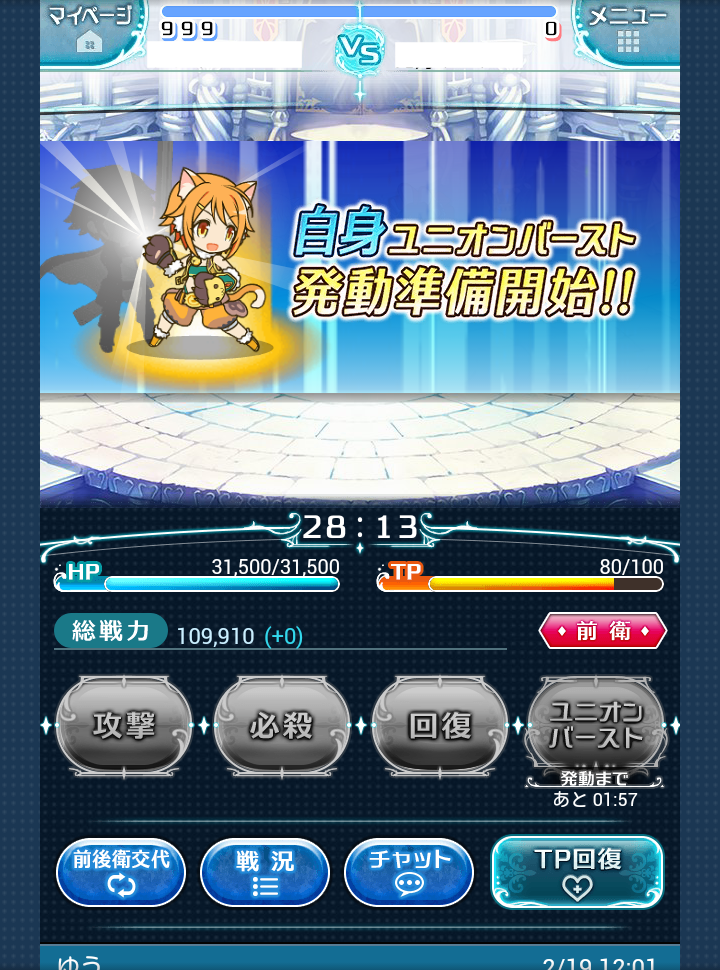Tap the 回復 heal button
Screen dimensions: 720x970
point(440,726)
